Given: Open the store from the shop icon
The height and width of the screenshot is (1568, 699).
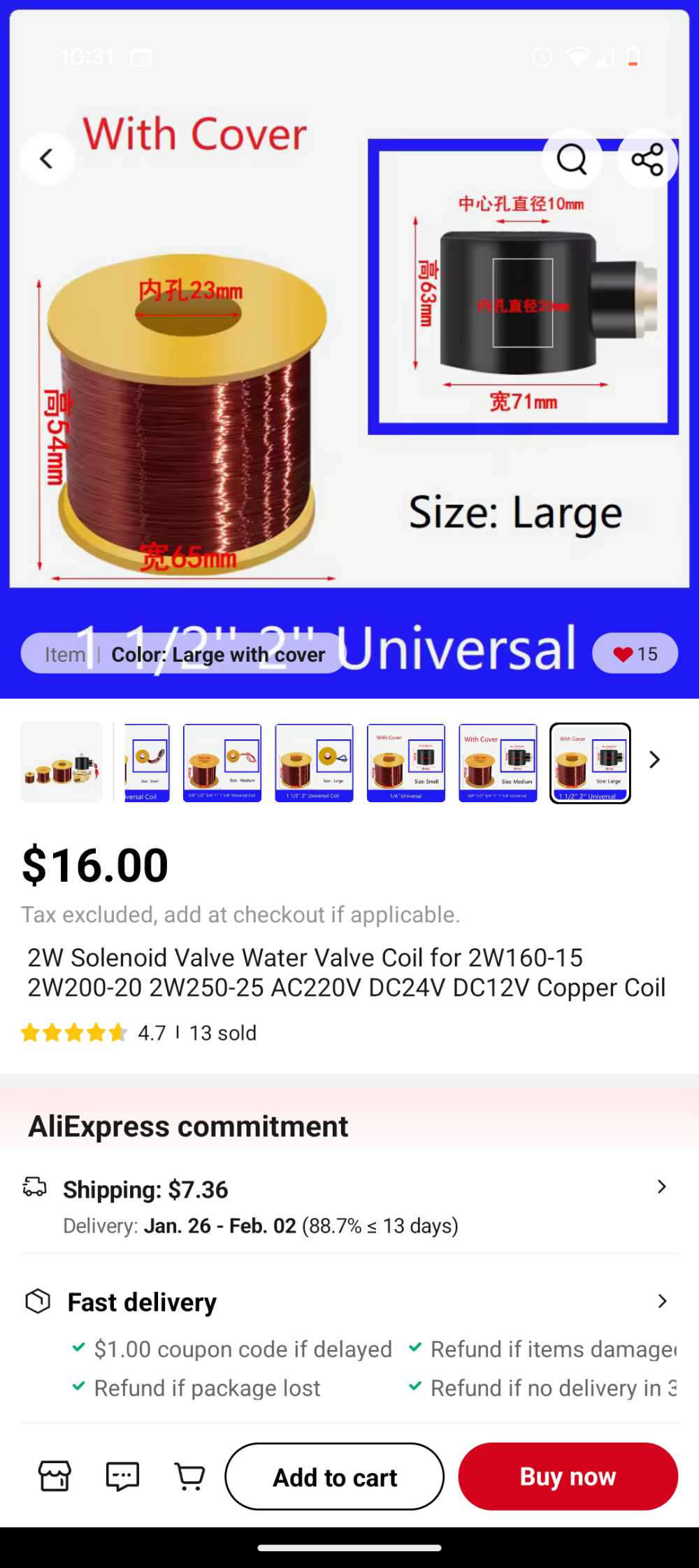Looking at the screenshot, I should pyautogui.click(x=55, y=1476).
